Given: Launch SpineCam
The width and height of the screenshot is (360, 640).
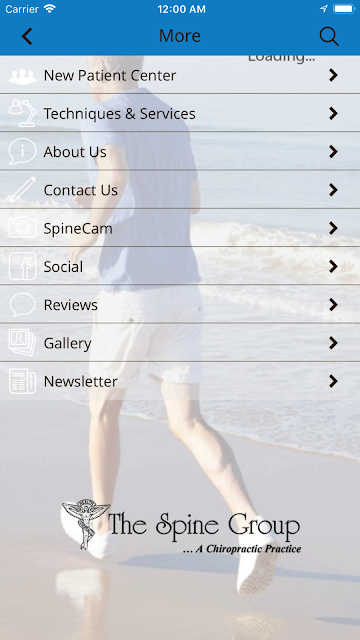Looking at the screenshot, I should [180, 228].
